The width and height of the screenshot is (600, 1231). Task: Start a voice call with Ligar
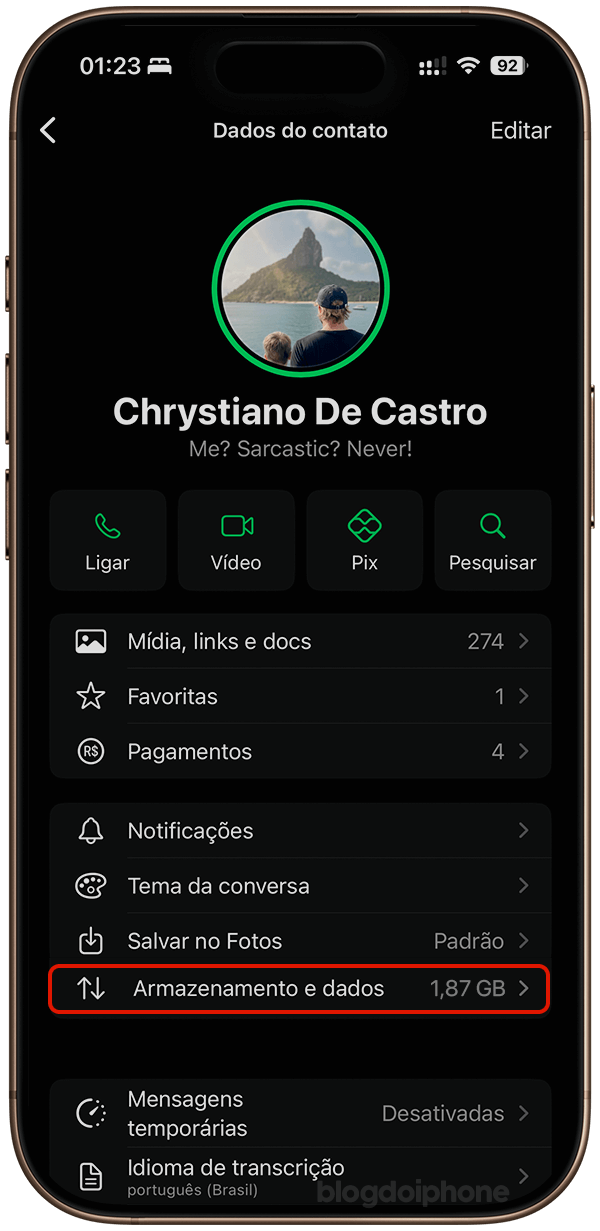(108, 540)
